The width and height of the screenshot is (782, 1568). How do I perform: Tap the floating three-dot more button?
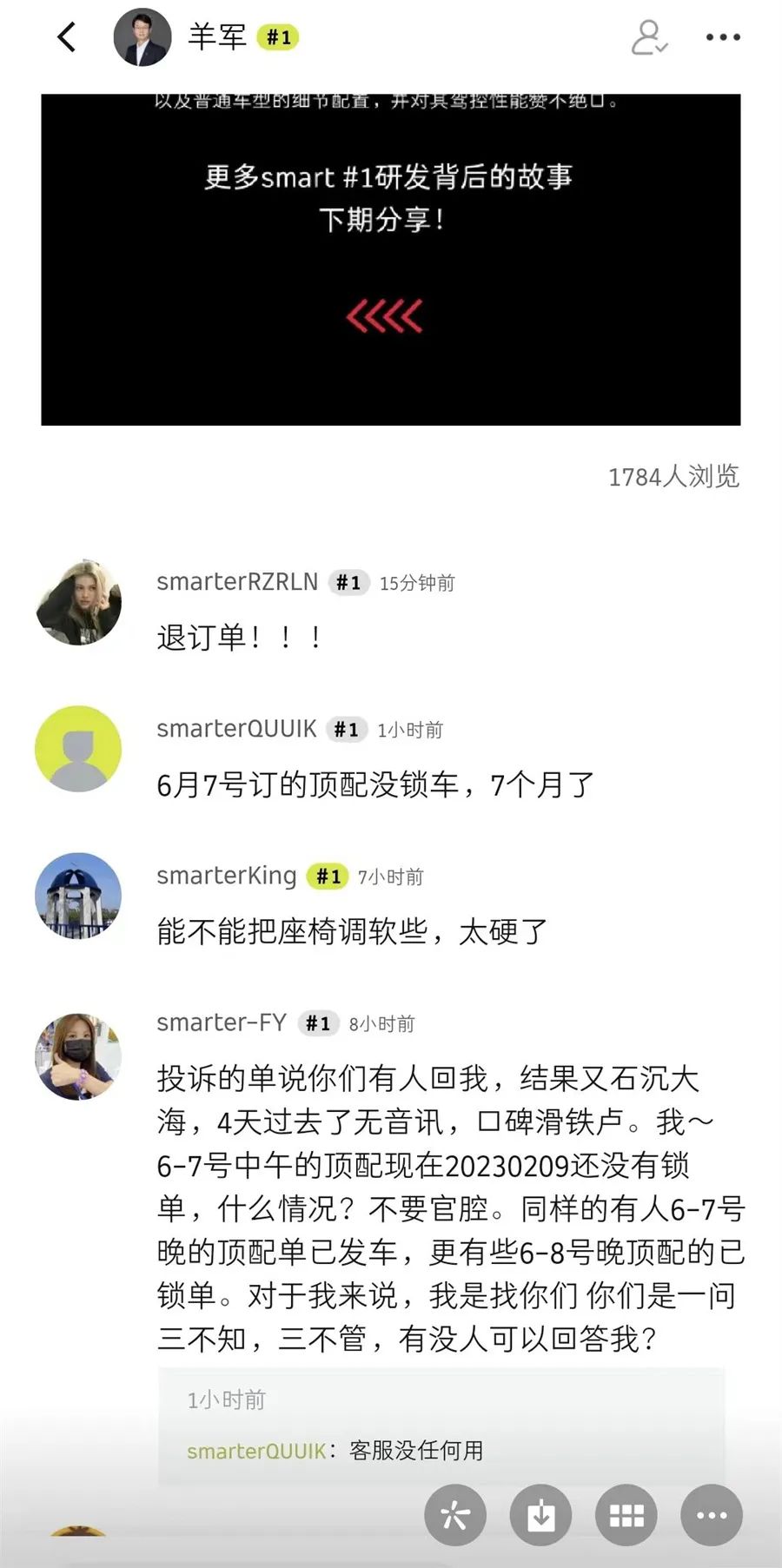pos(712,1515)
